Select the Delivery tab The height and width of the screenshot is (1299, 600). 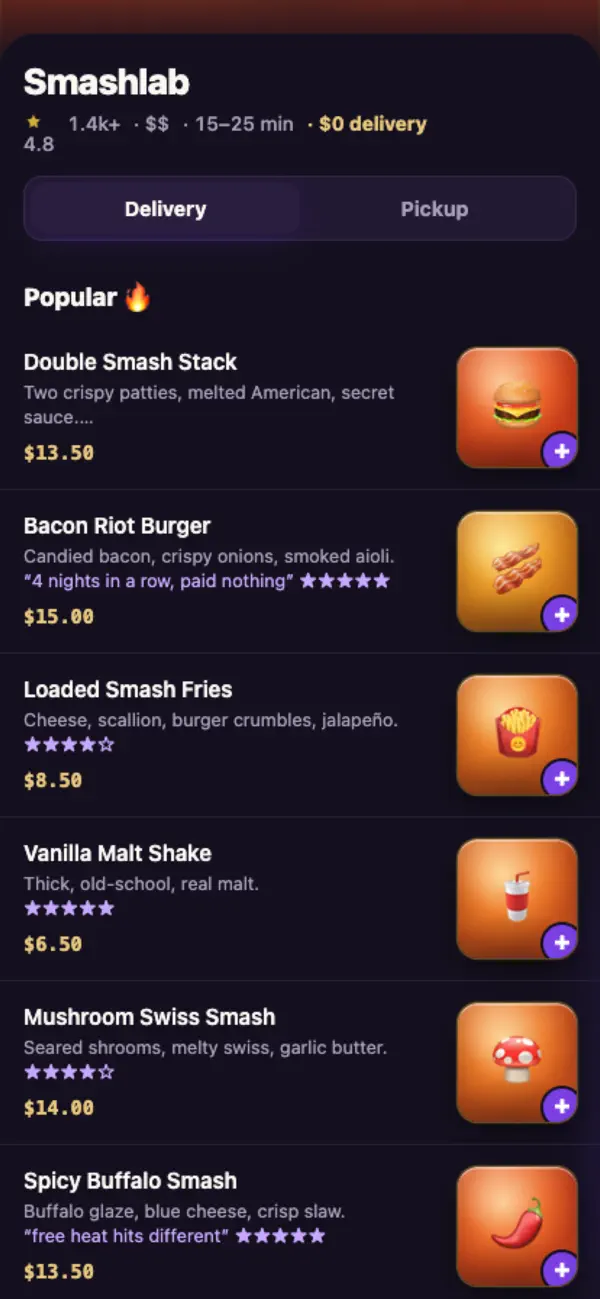point(165,209)
